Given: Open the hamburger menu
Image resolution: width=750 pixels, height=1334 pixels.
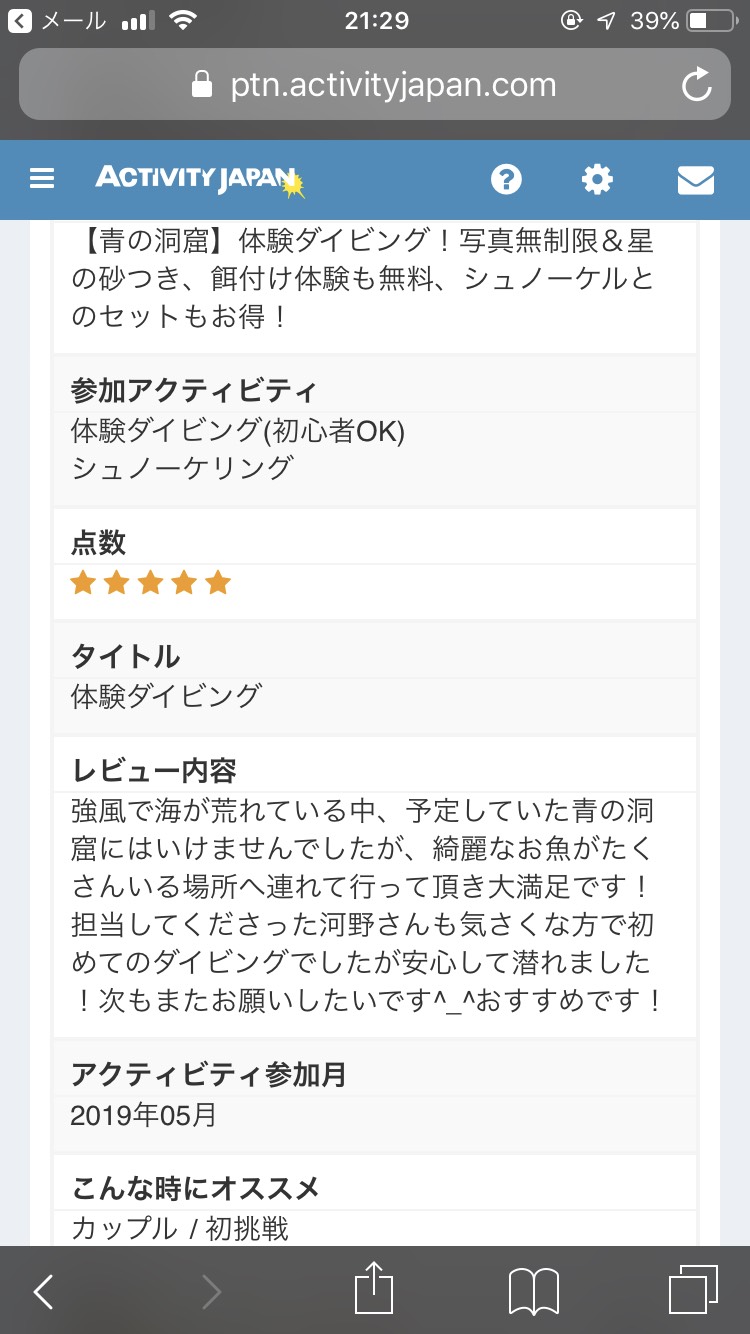Looking at the screenshot, I should pyautogui.click(x=42, y=180).
